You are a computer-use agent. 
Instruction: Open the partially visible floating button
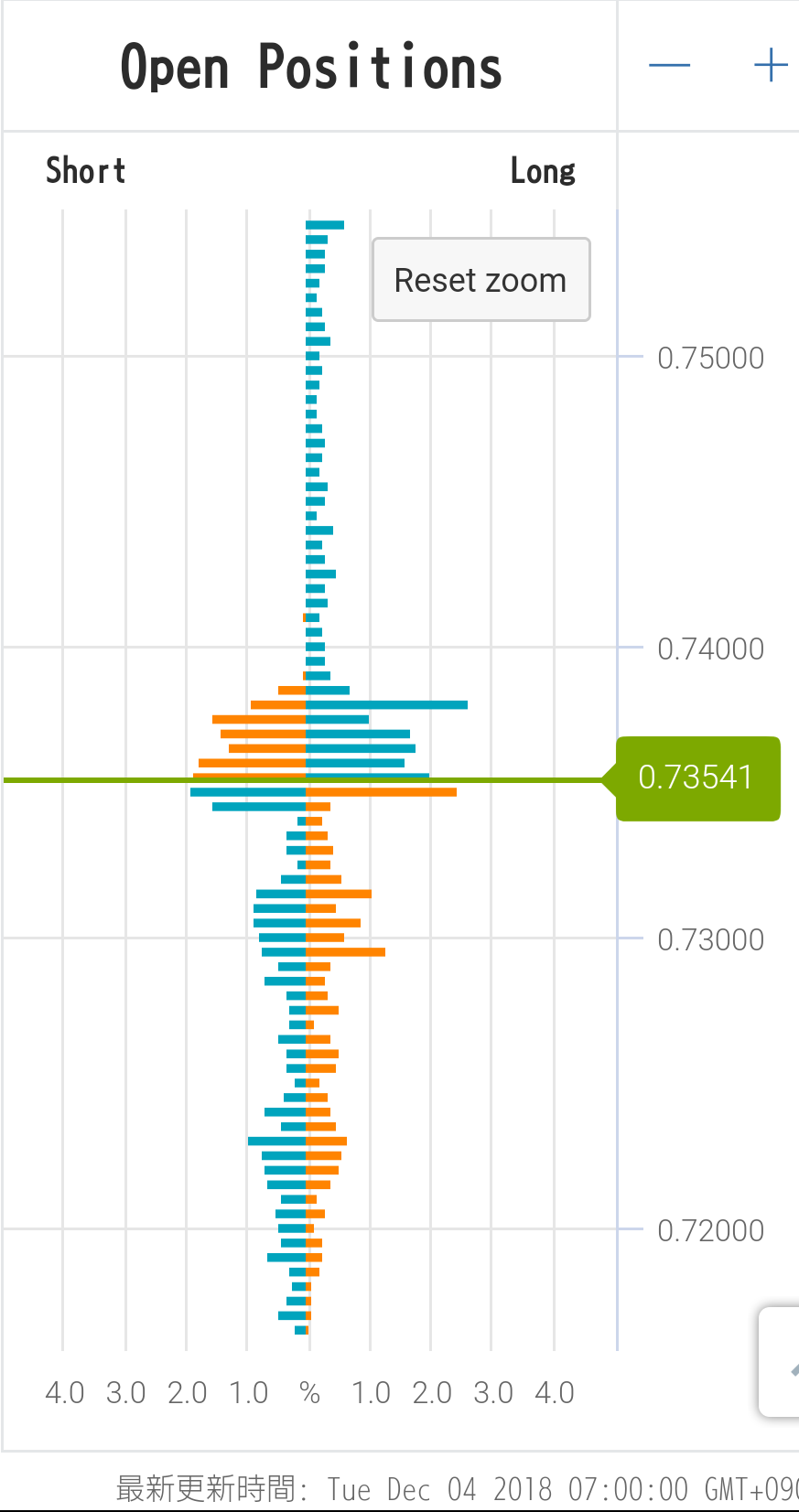[781, 1362]
